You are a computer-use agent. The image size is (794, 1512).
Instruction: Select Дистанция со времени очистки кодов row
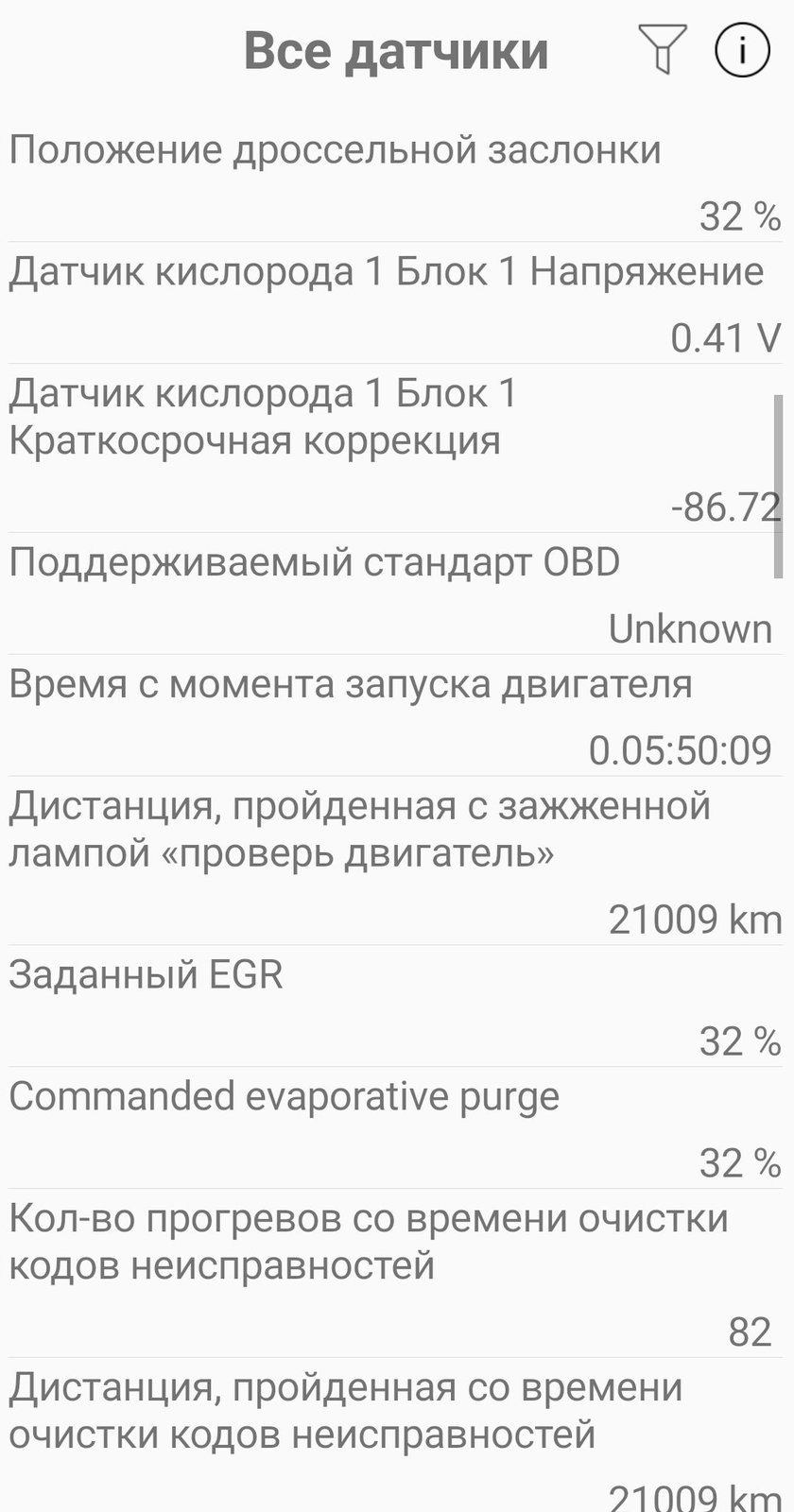pyautogui.click(x=397, y=1435)
